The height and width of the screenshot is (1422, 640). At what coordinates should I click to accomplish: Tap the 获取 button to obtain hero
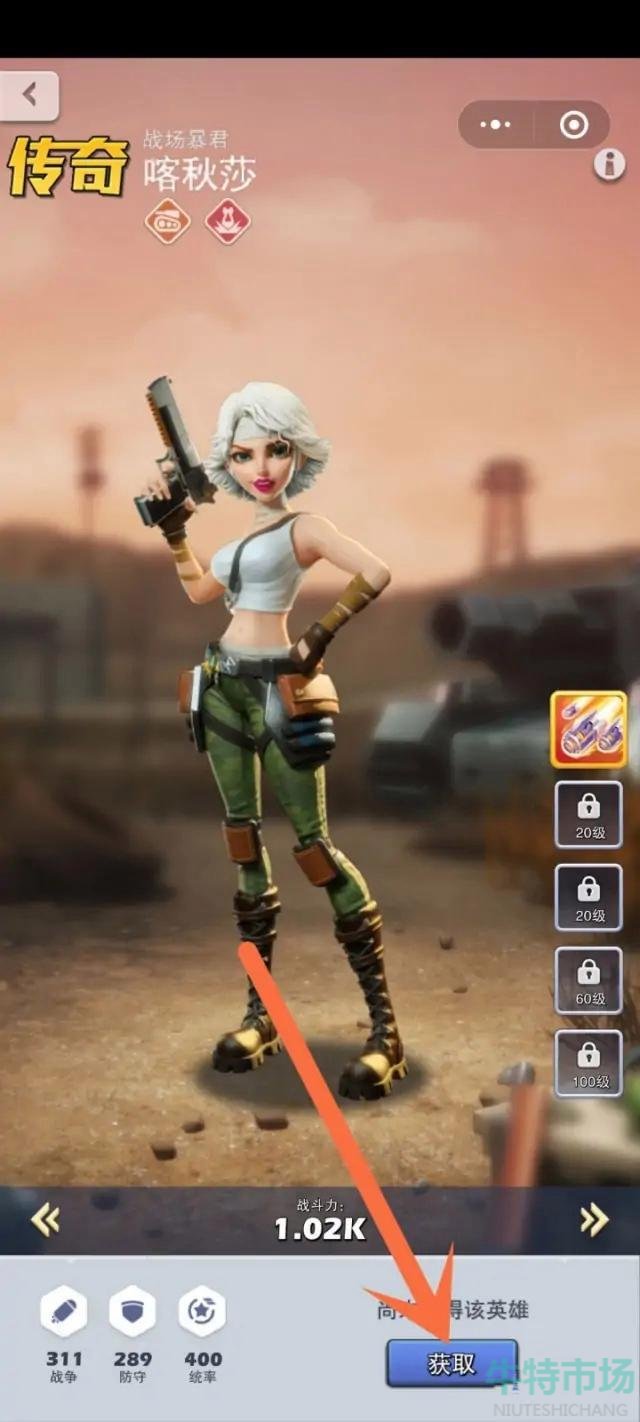[452, 1364]
